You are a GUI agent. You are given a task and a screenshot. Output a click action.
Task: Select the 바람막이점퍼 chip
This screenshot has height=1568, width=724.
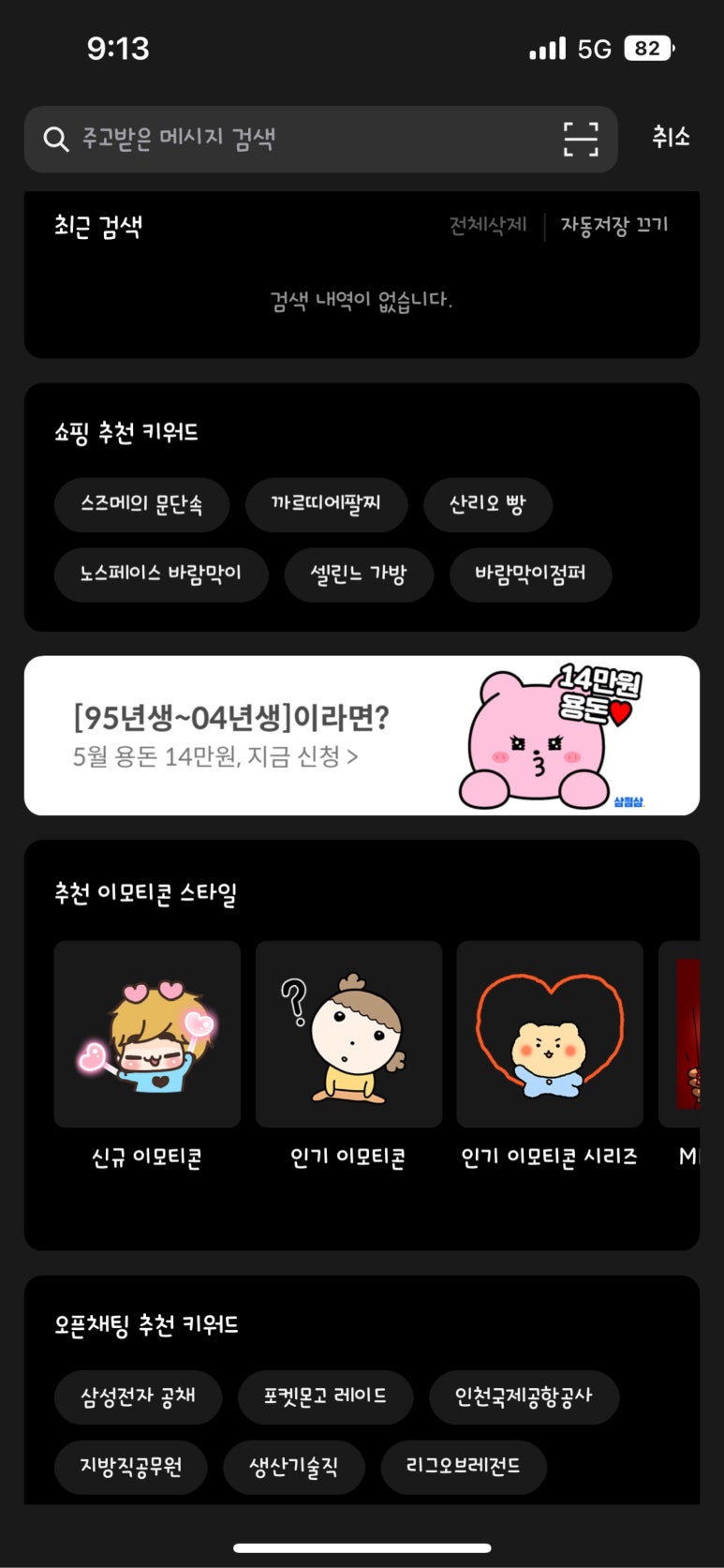point(530,574)
